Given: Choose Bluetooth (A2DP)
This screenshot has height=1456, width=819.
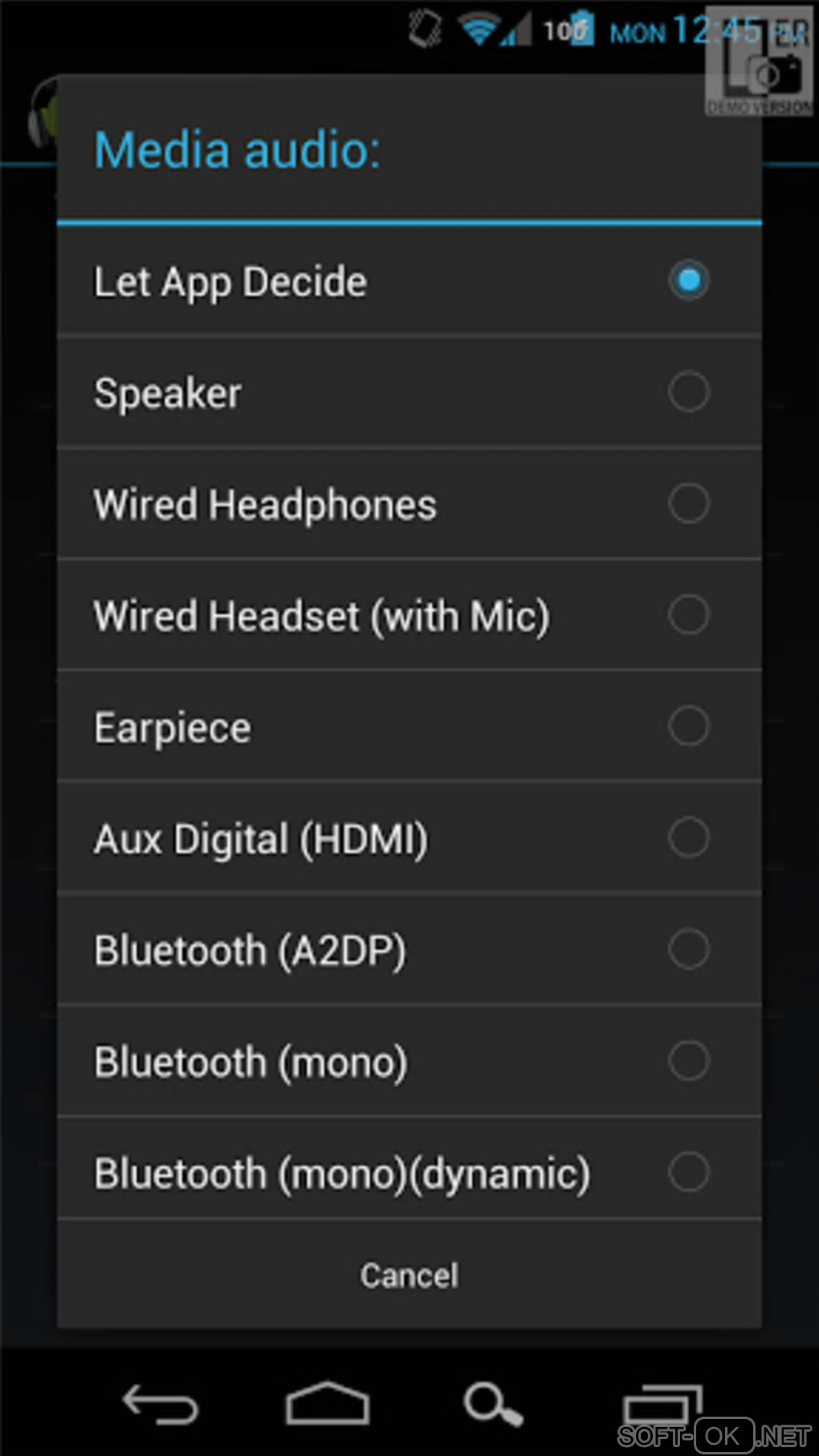Looking at the screenshot, I should click(x=409, y=951).
